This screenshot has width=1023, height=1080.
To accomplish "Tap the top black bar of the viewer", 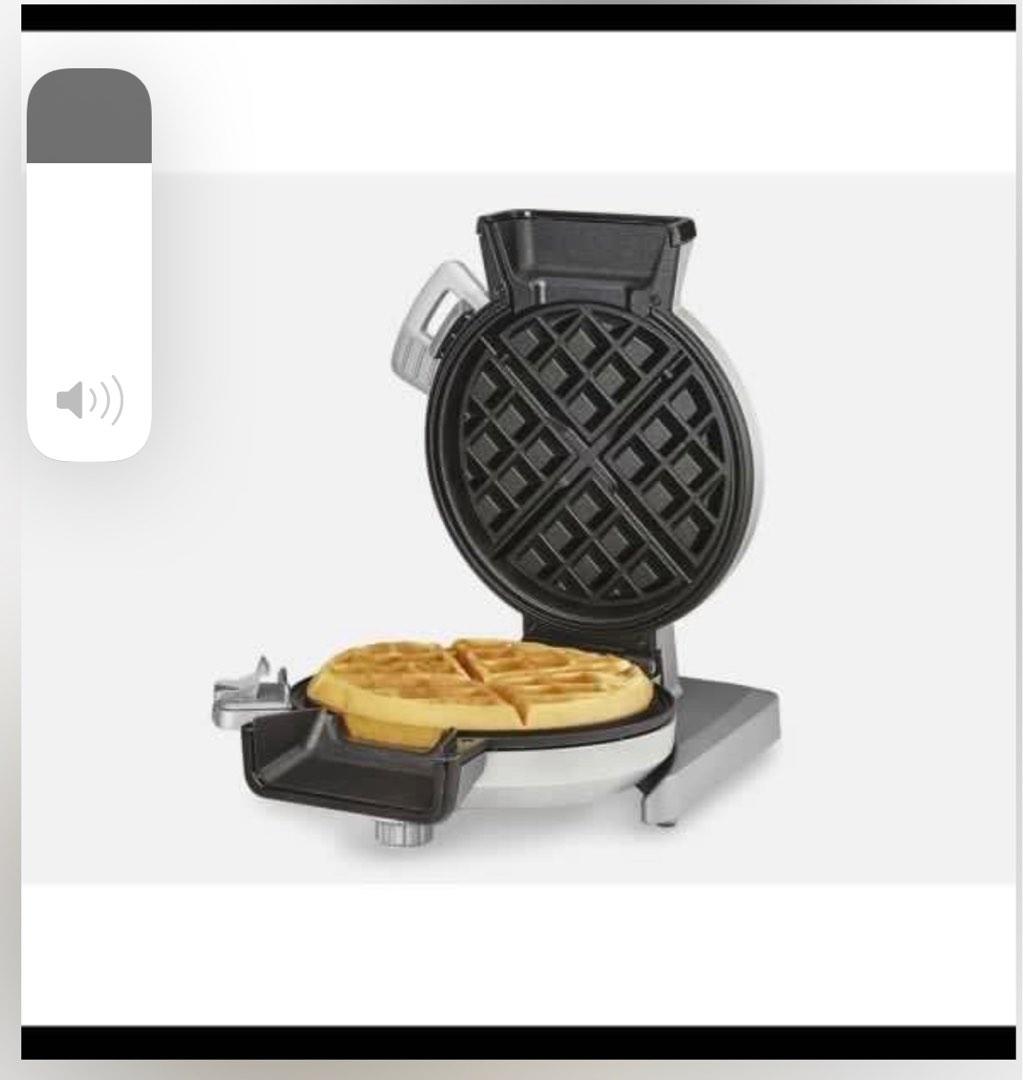I will pos(511,15).
